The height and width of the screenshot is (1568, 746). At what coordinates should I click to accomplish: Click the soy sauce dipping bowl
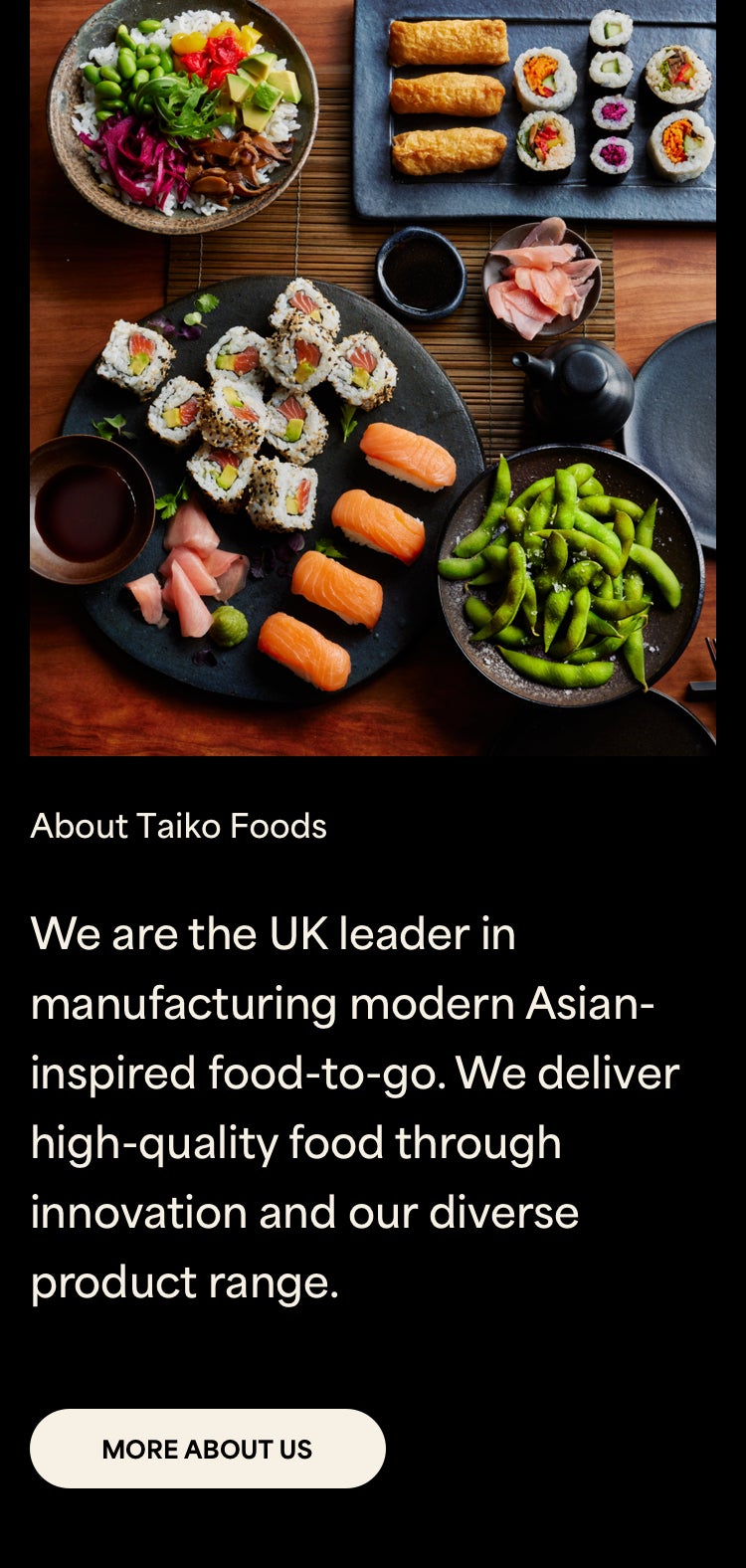pos(90,507)
